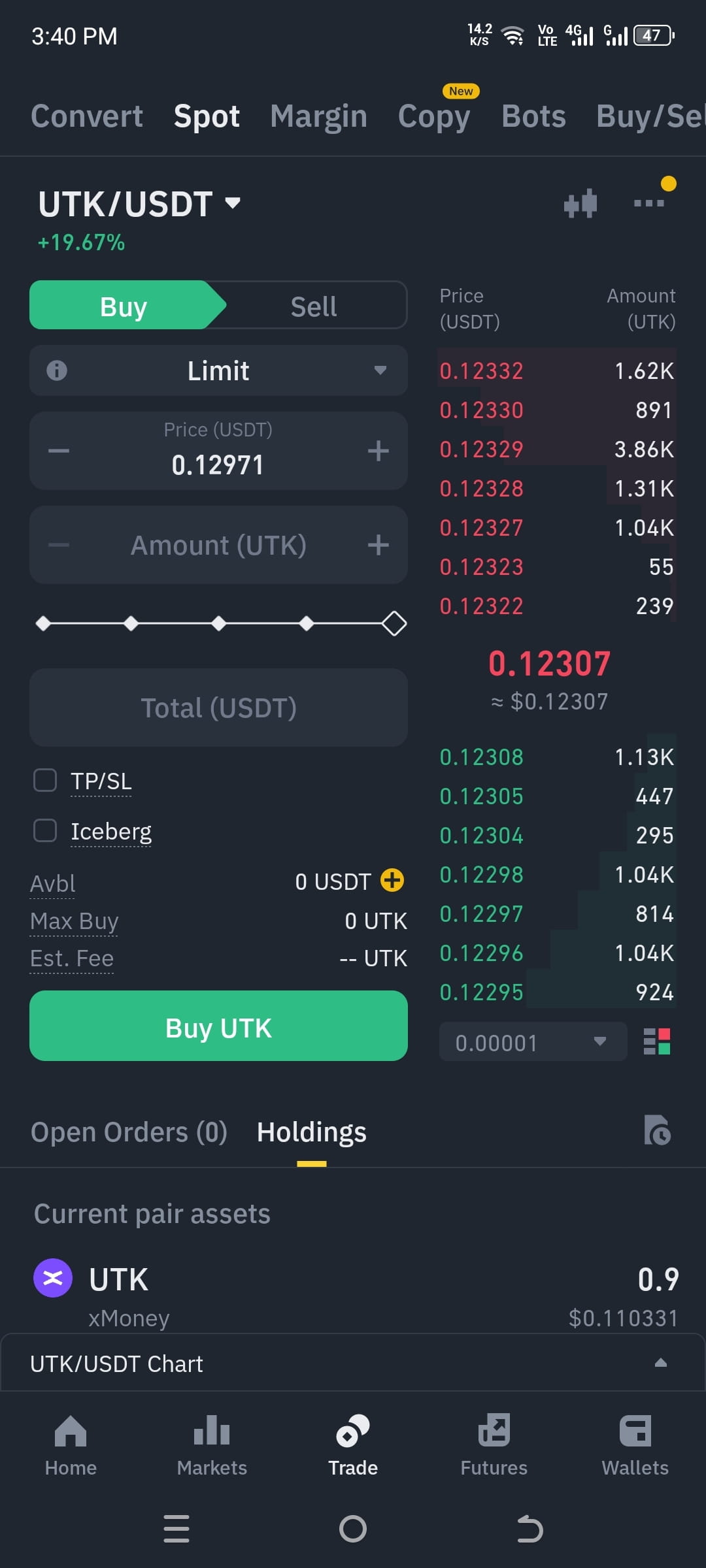
Task: Open the 0.00001 price precision dropdown
Action: [x=533, y=1041]
